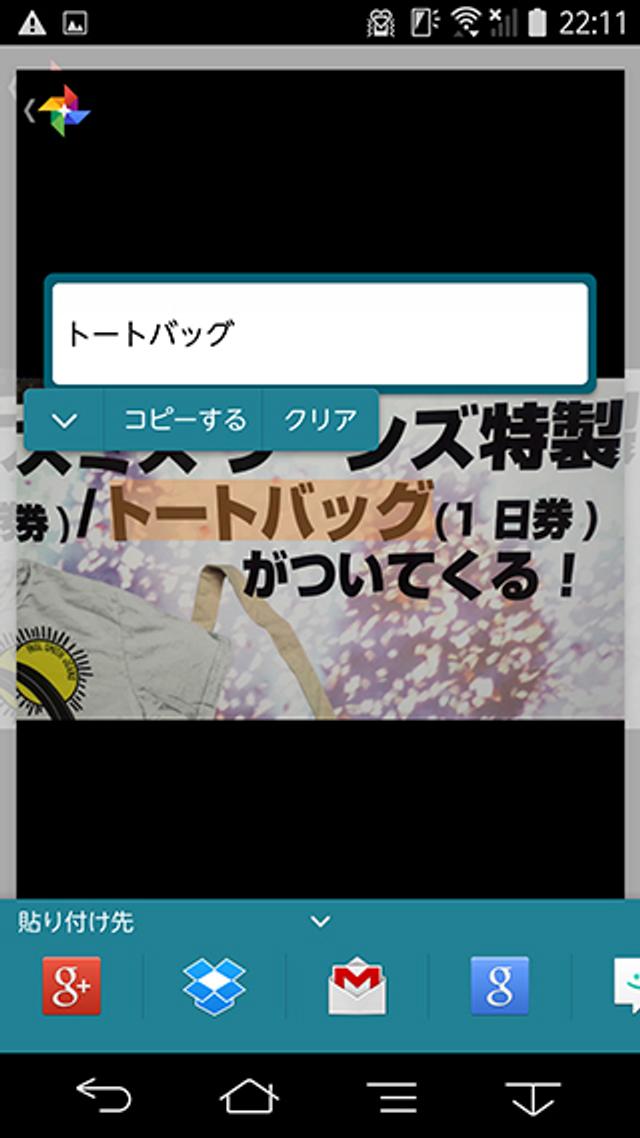Expand the chevron beside コピーする
Image resolution: width=640 pixels, height=1138 pixels.
point(64,420)
